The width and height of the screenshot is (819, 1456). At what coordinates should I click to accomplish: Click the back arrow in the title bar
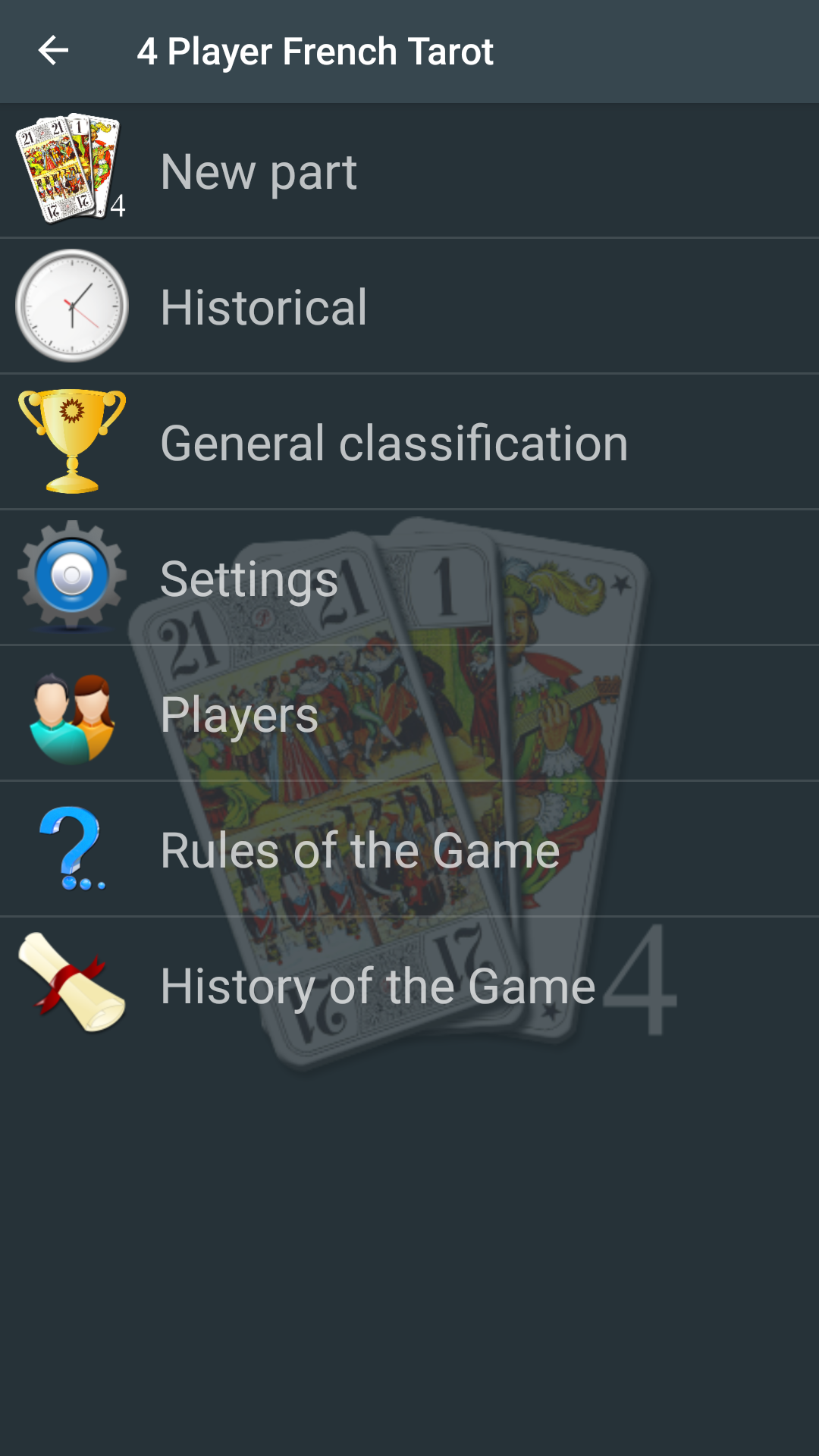51,51
